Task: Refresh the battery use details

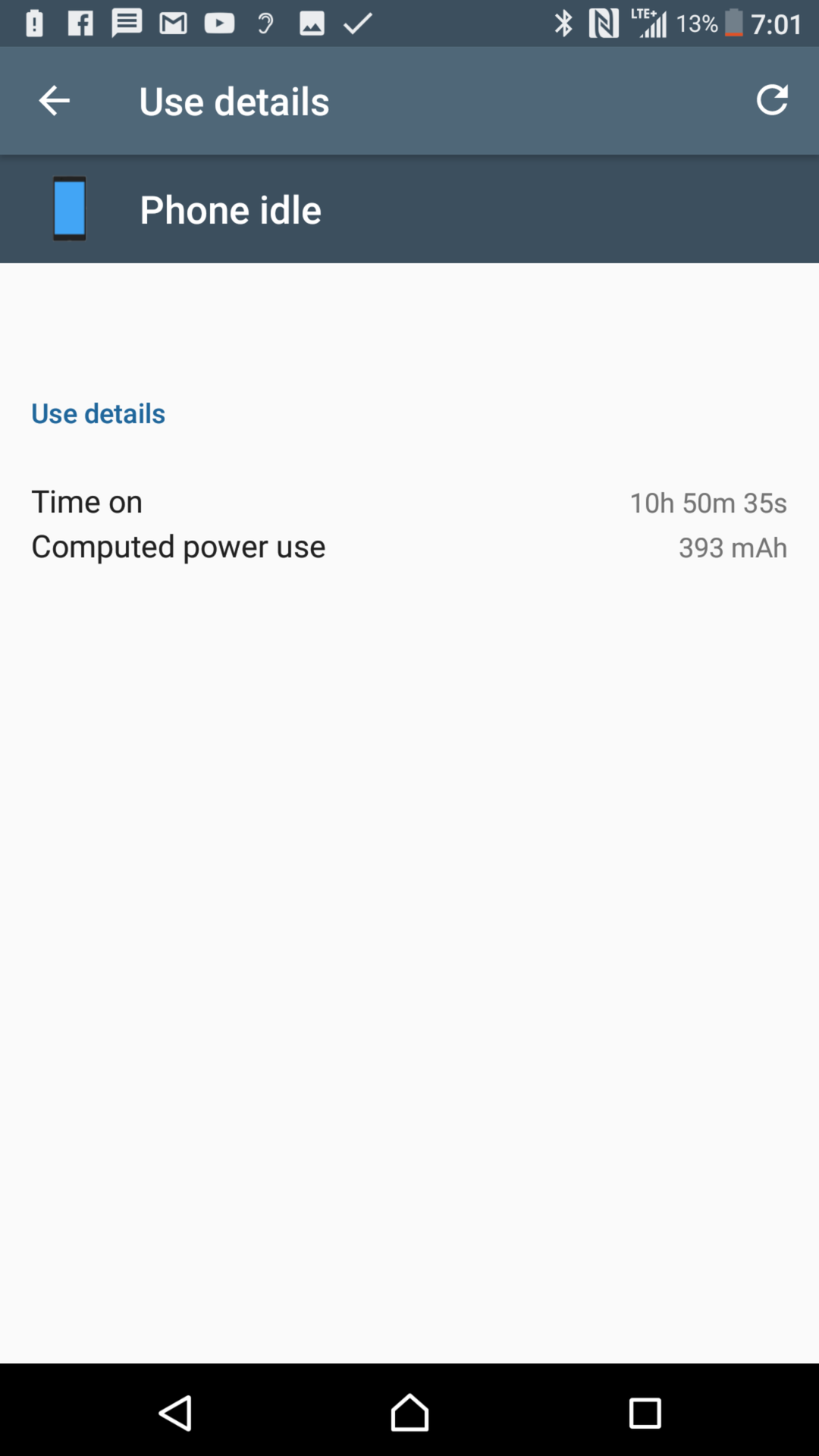Action: (x=772, y=100)
